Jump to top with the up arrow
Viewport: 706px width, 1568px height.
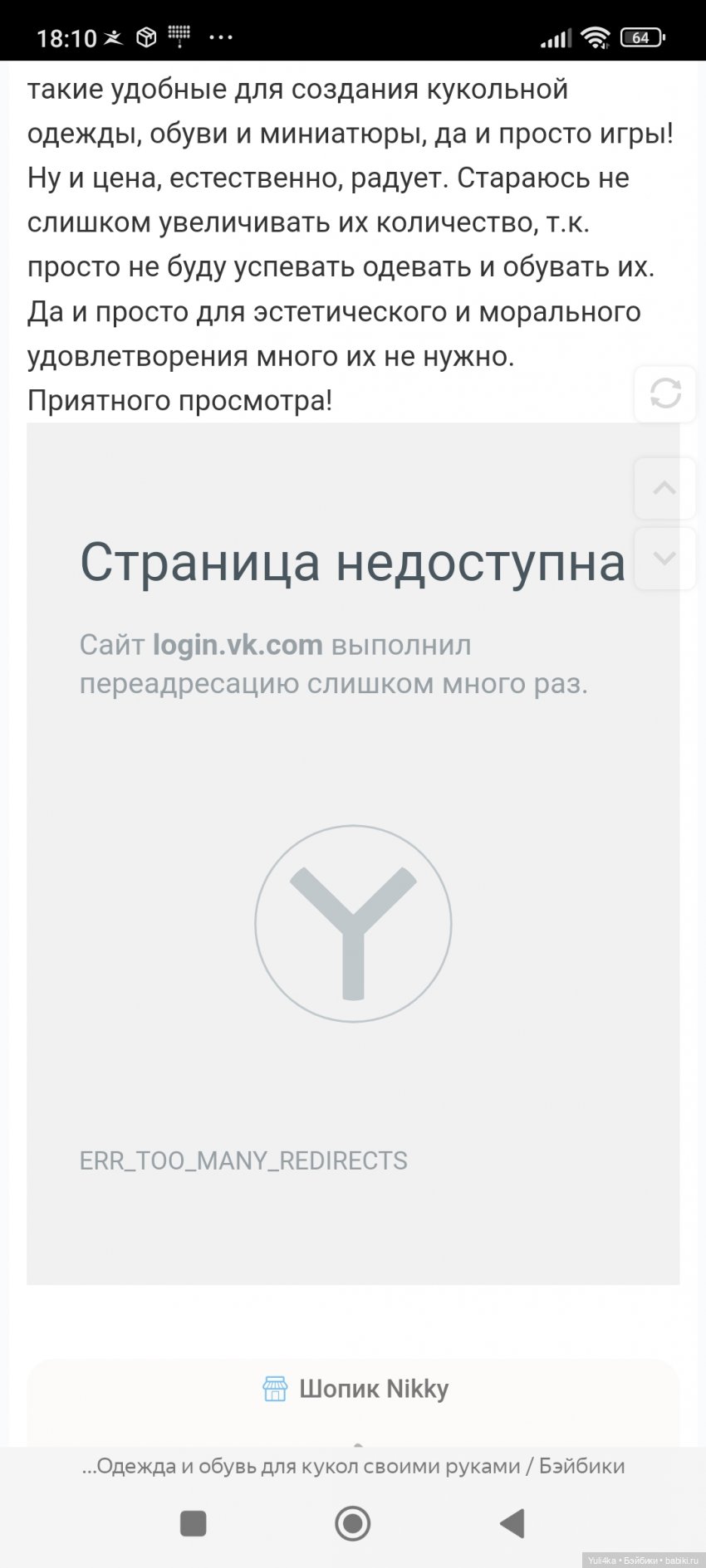664,488
